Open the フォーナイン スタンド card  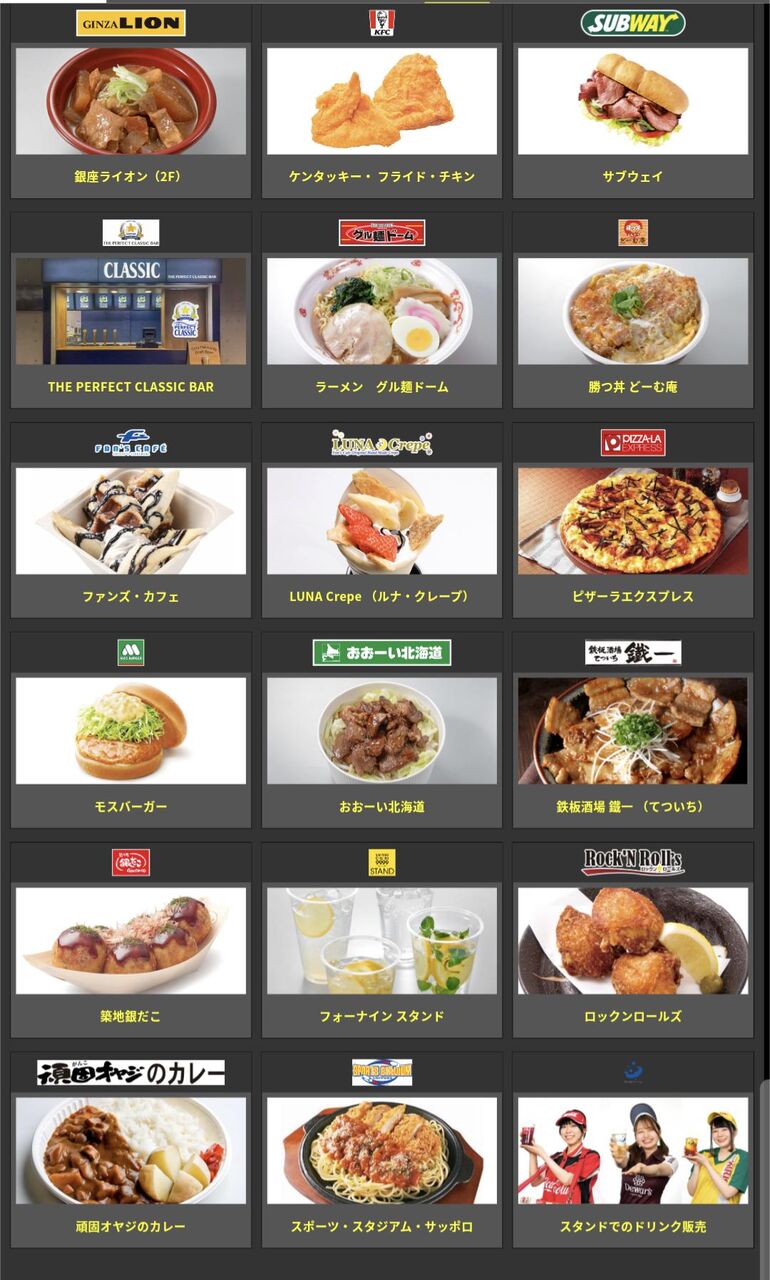(x=382, y=940)
